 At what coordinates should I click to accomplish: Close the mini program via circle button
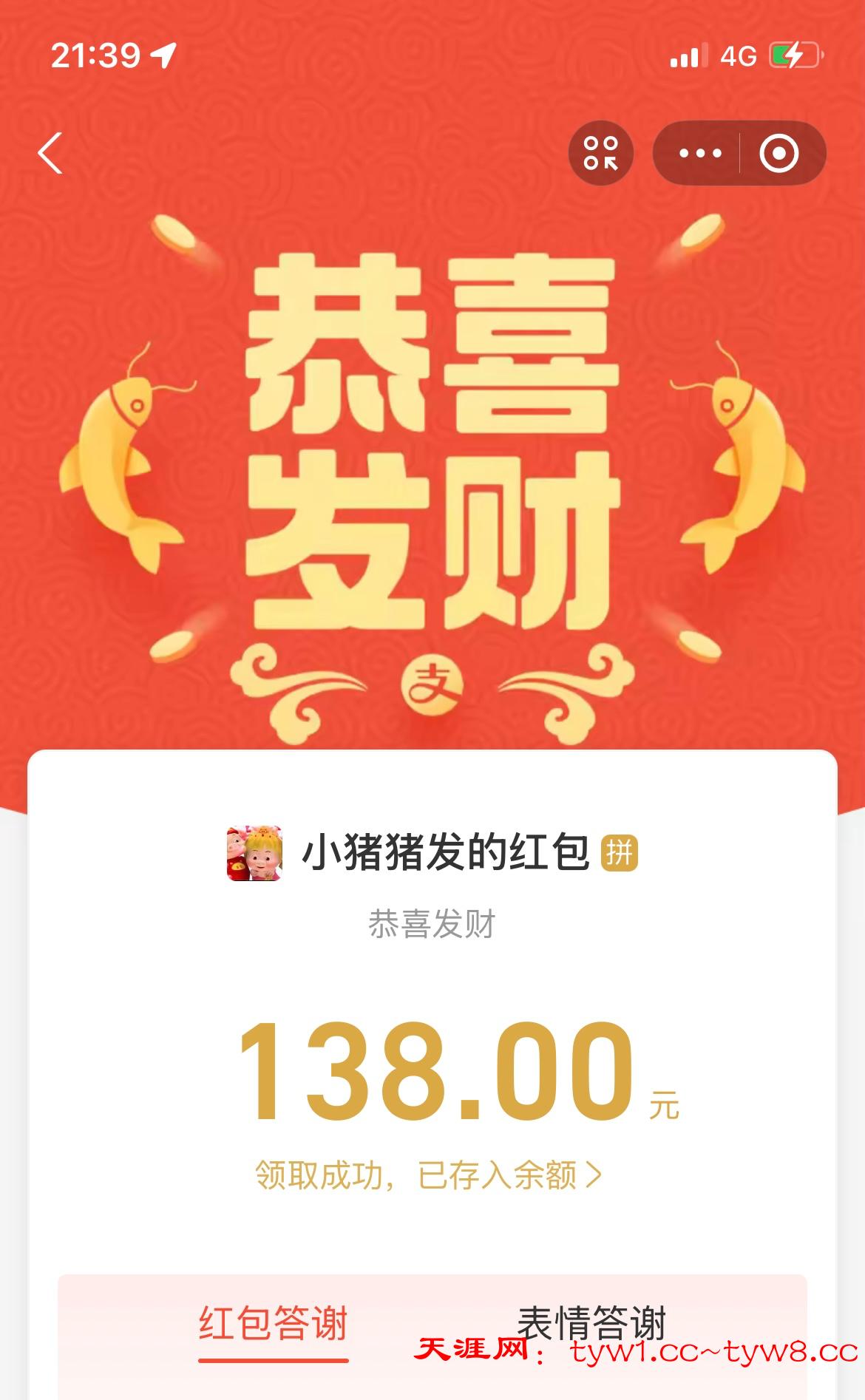pos(778,153)
